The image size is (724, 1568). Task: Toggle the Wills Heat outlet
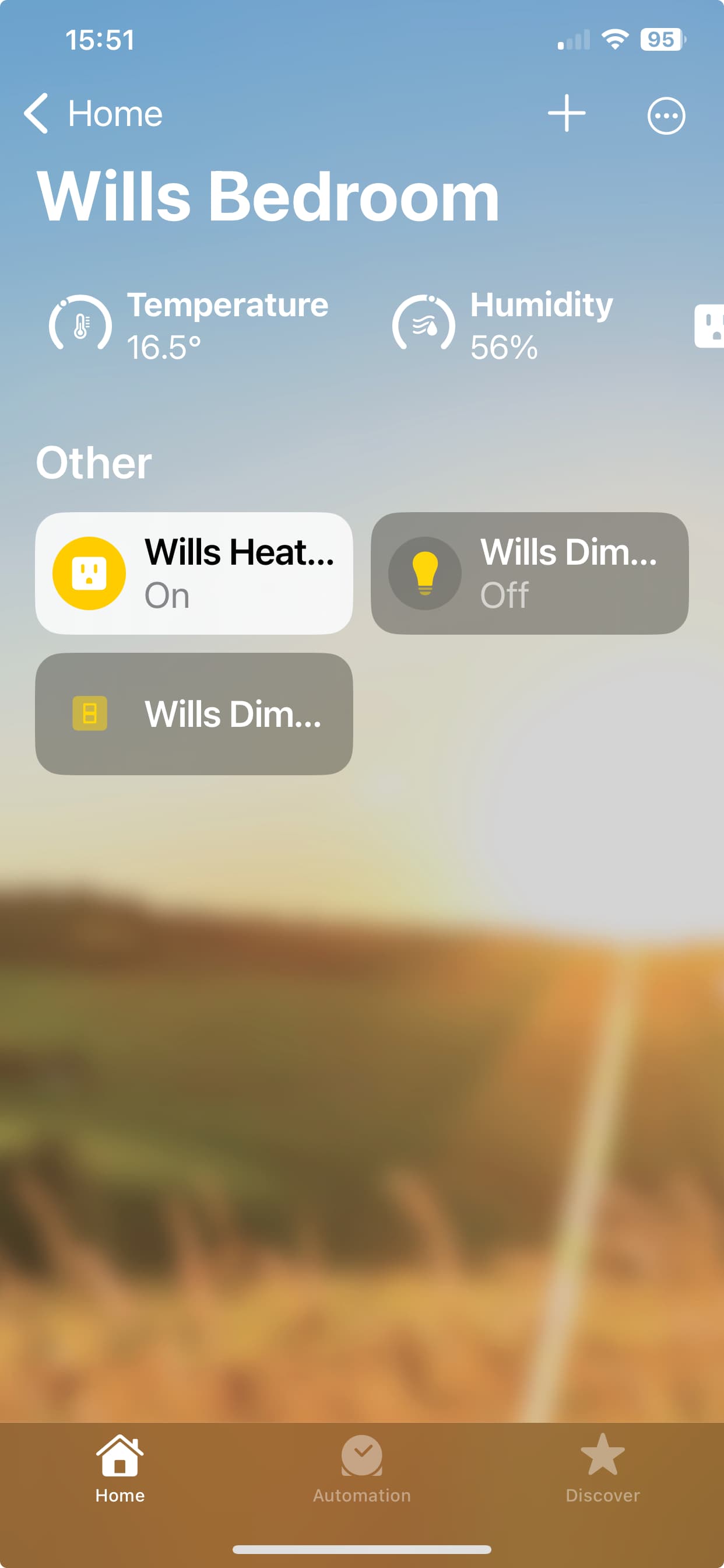(89, 573)
